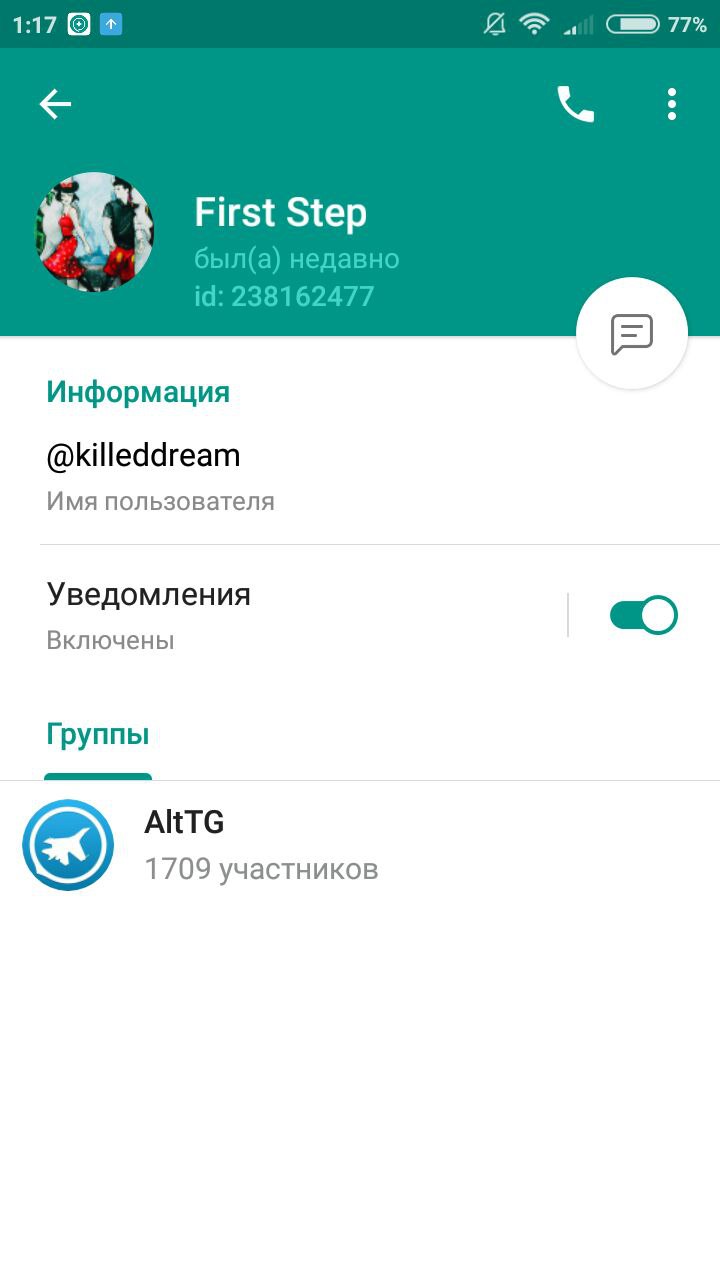Viewport: 720px width, 1280px height.
Task: Open notification settings for this user
Action: [x=280, y=614]
